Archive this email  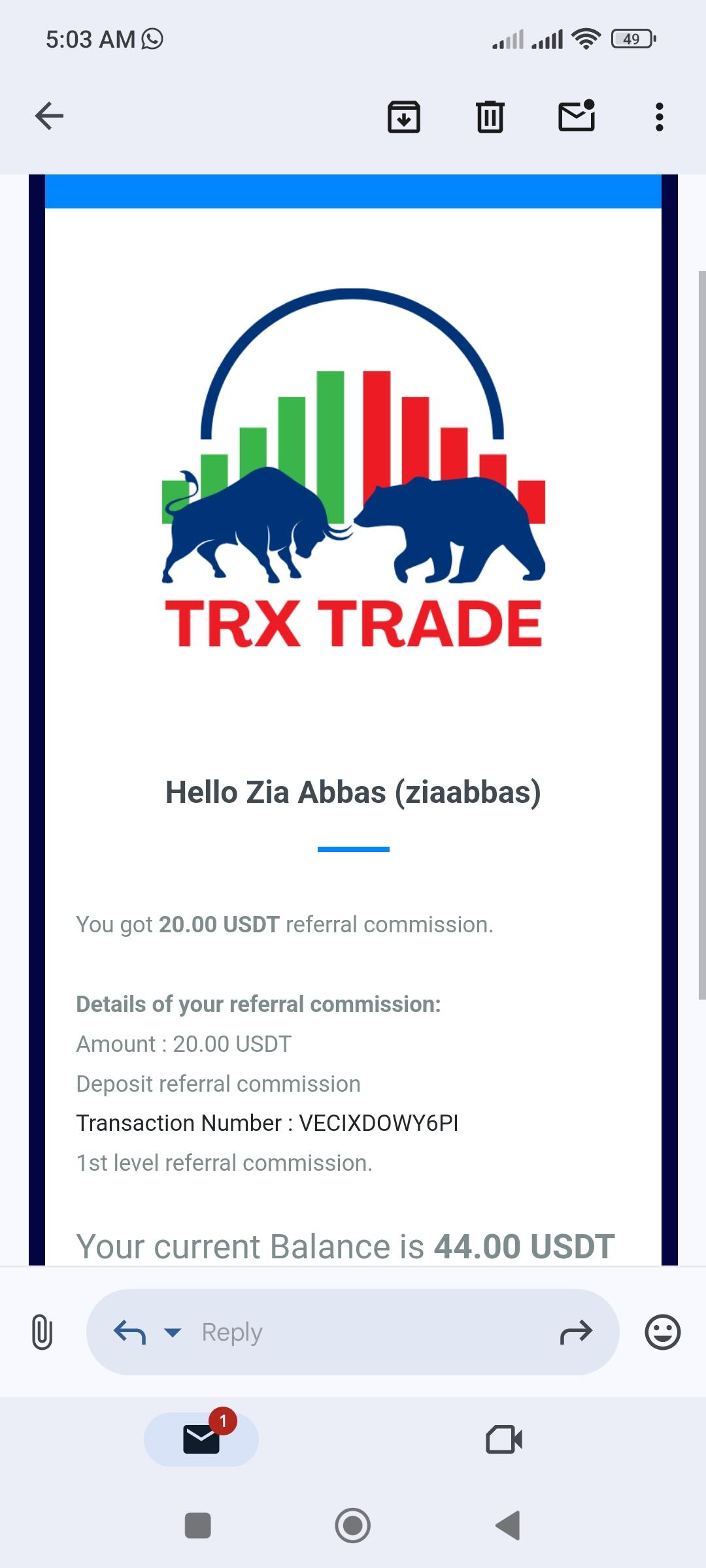pyautogui.click(x=403, y=118)
